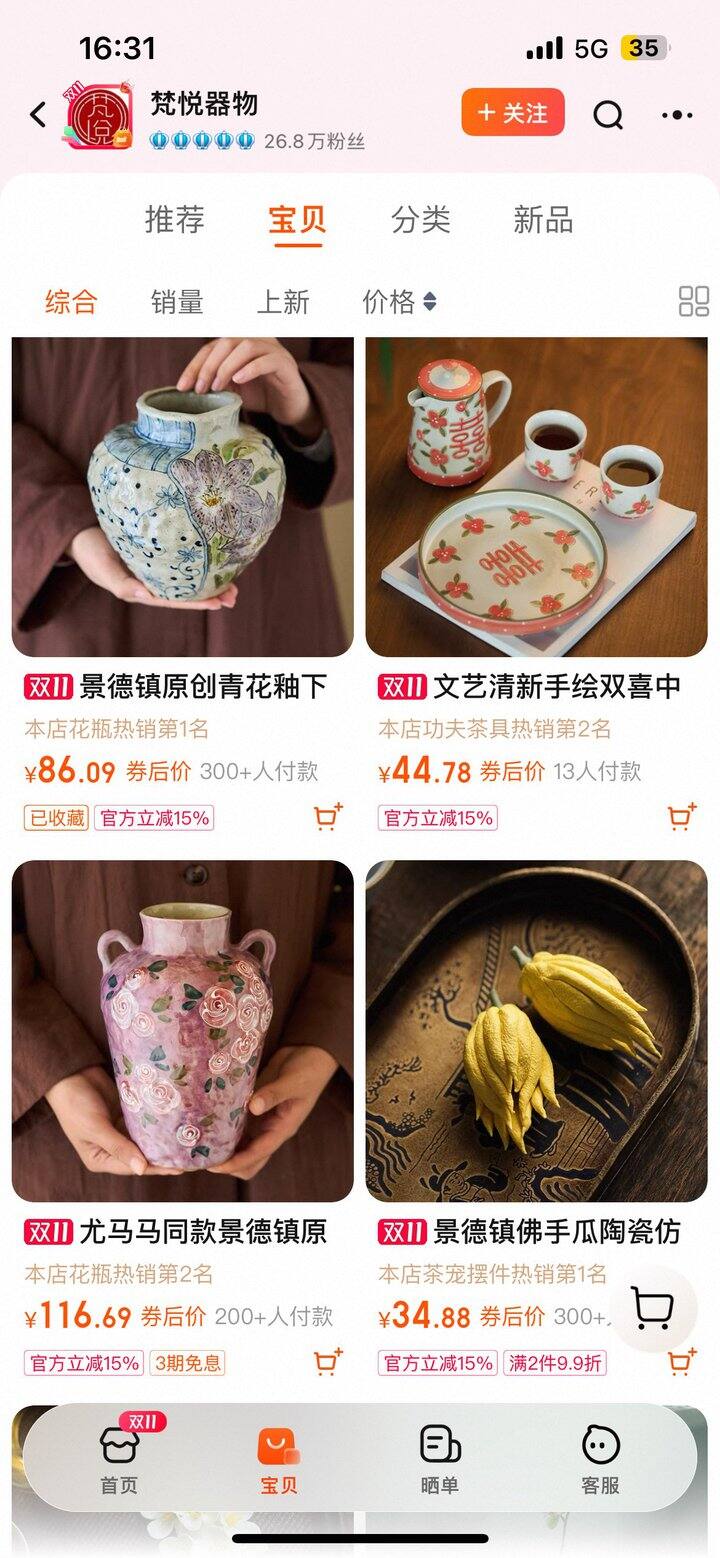Open the three-dot overflow menu

[677, 115]
